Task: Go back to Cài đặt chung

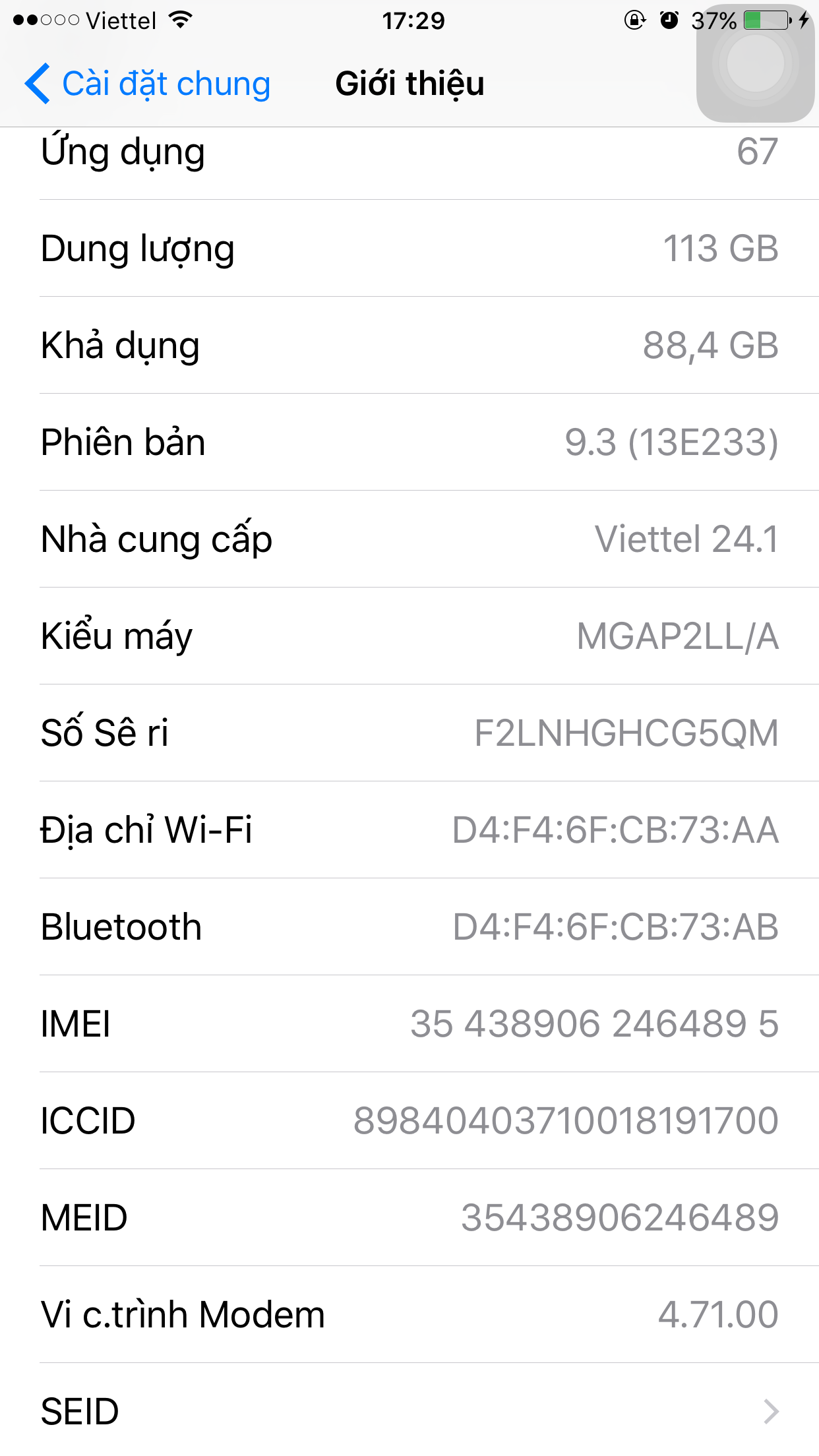Action: pos(148,84)
